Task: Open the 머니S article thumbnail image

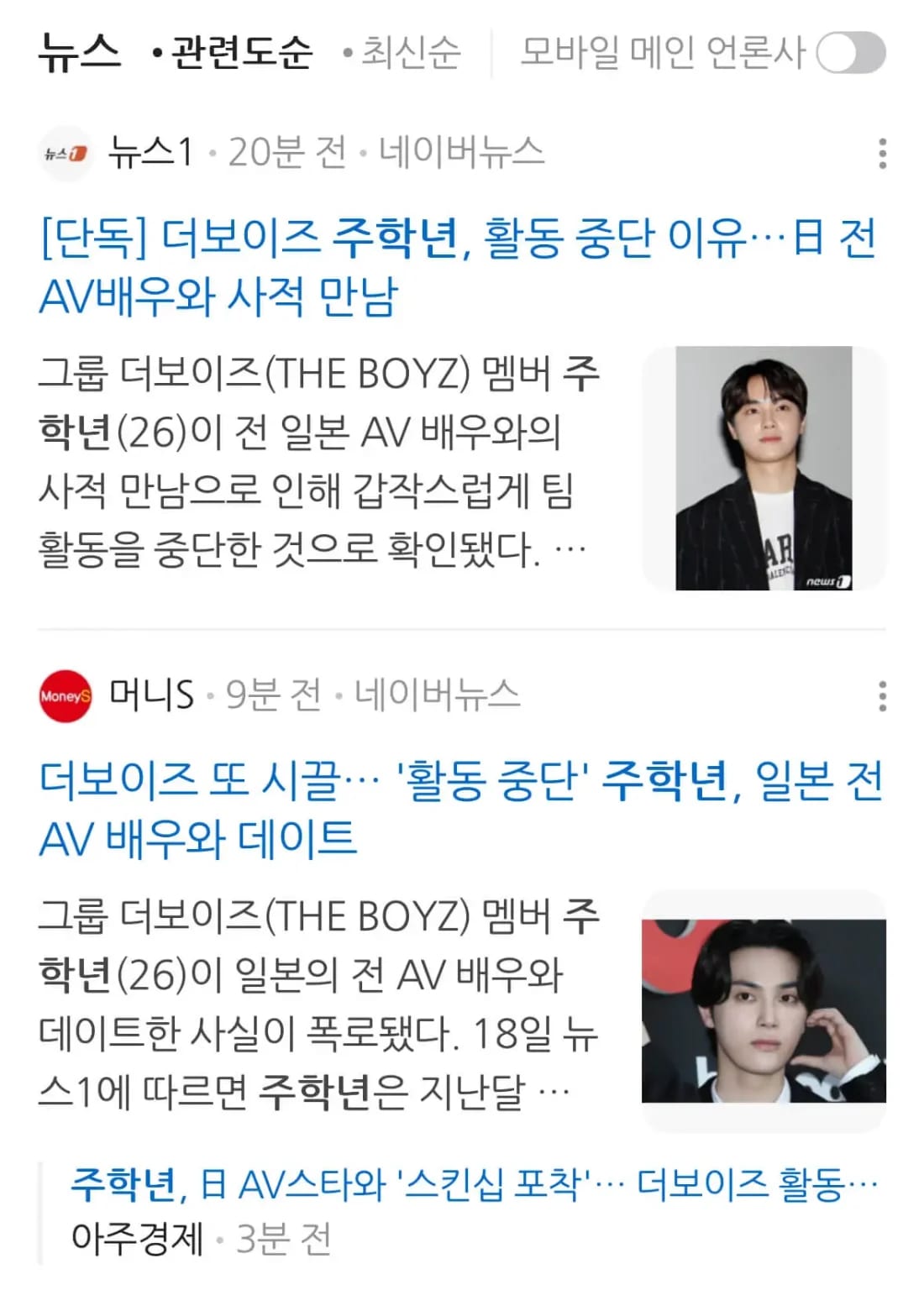Action: [764, 1010]
